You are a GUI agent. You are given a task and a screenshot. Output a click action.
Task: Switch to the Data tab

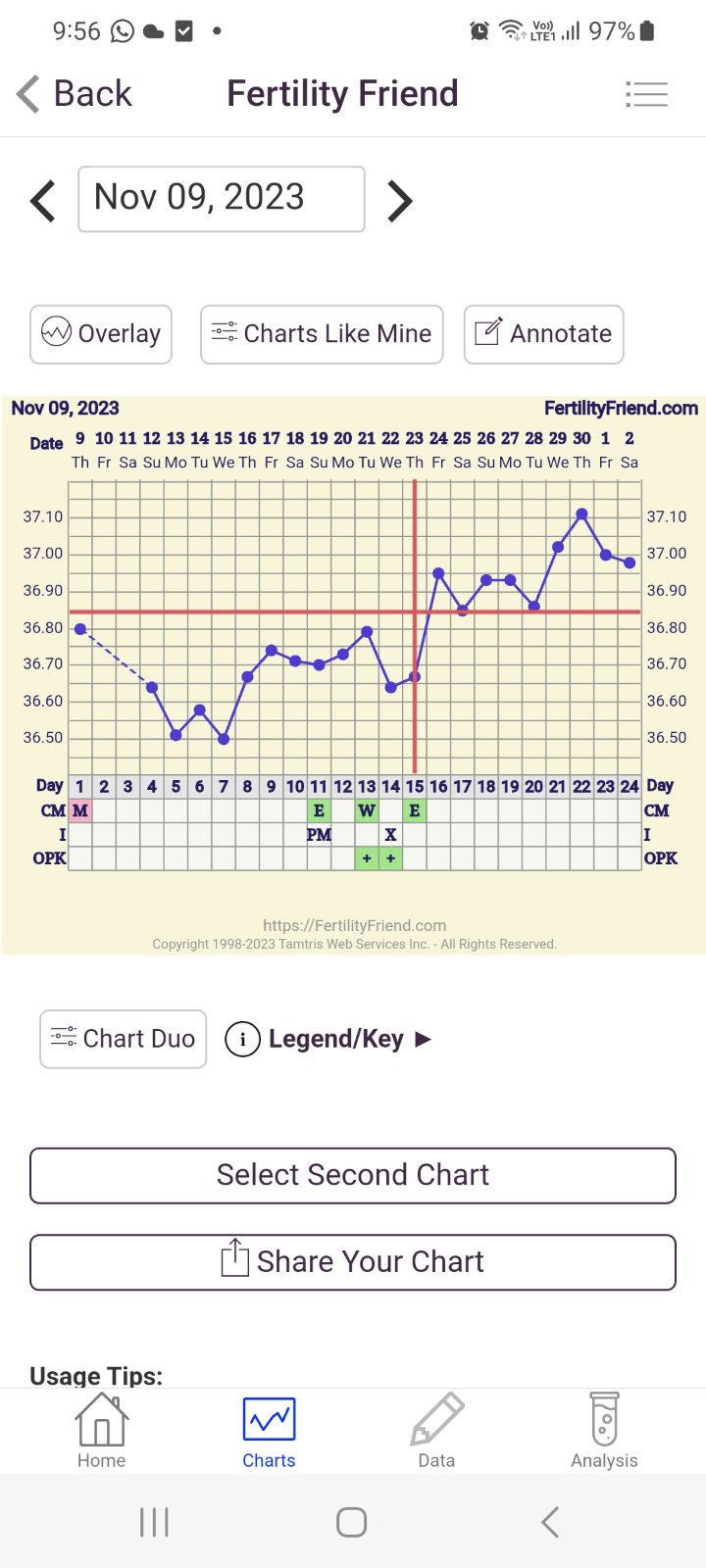pyautogui.click(x=436, y=1431)
